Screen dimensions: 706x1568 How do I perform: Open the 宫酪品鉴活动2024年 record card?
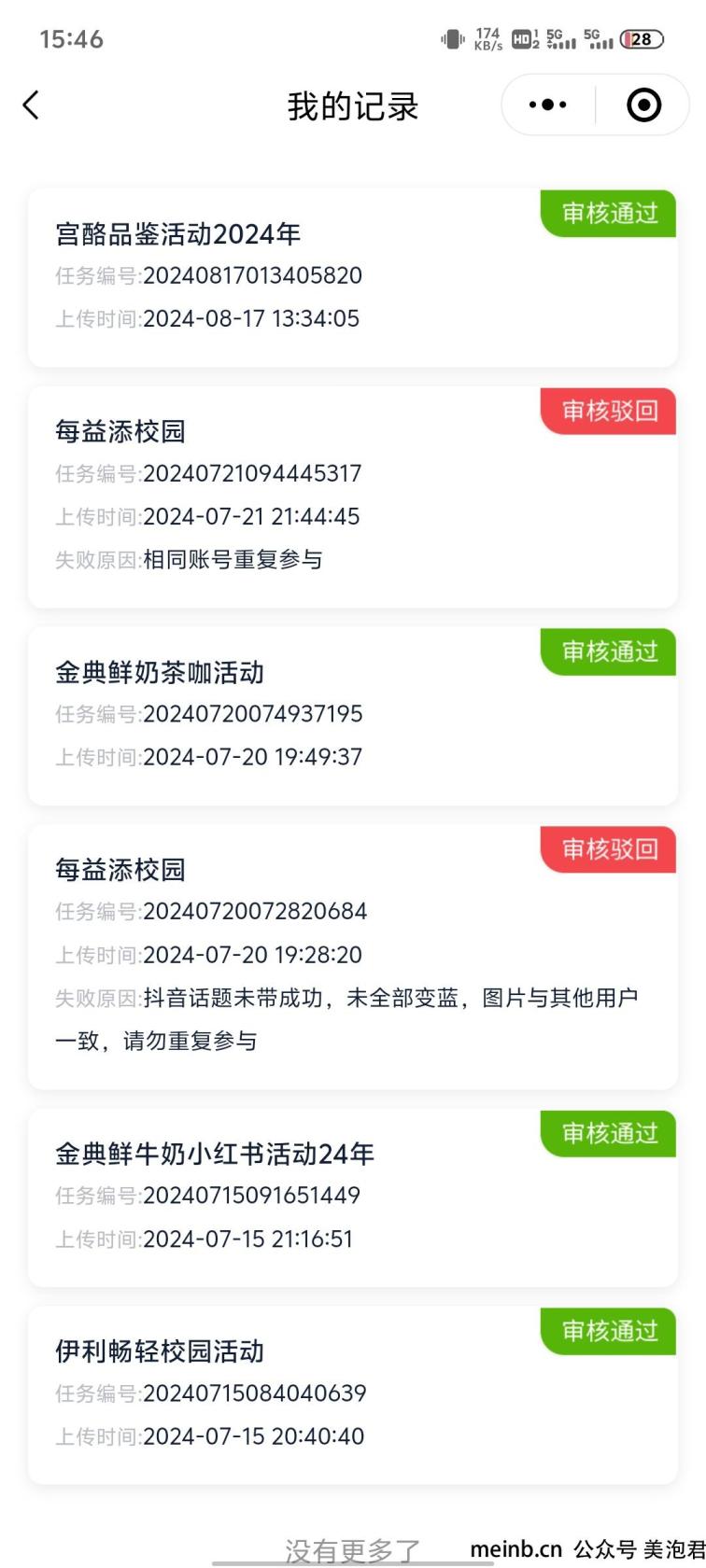click(x=353, y=278)
